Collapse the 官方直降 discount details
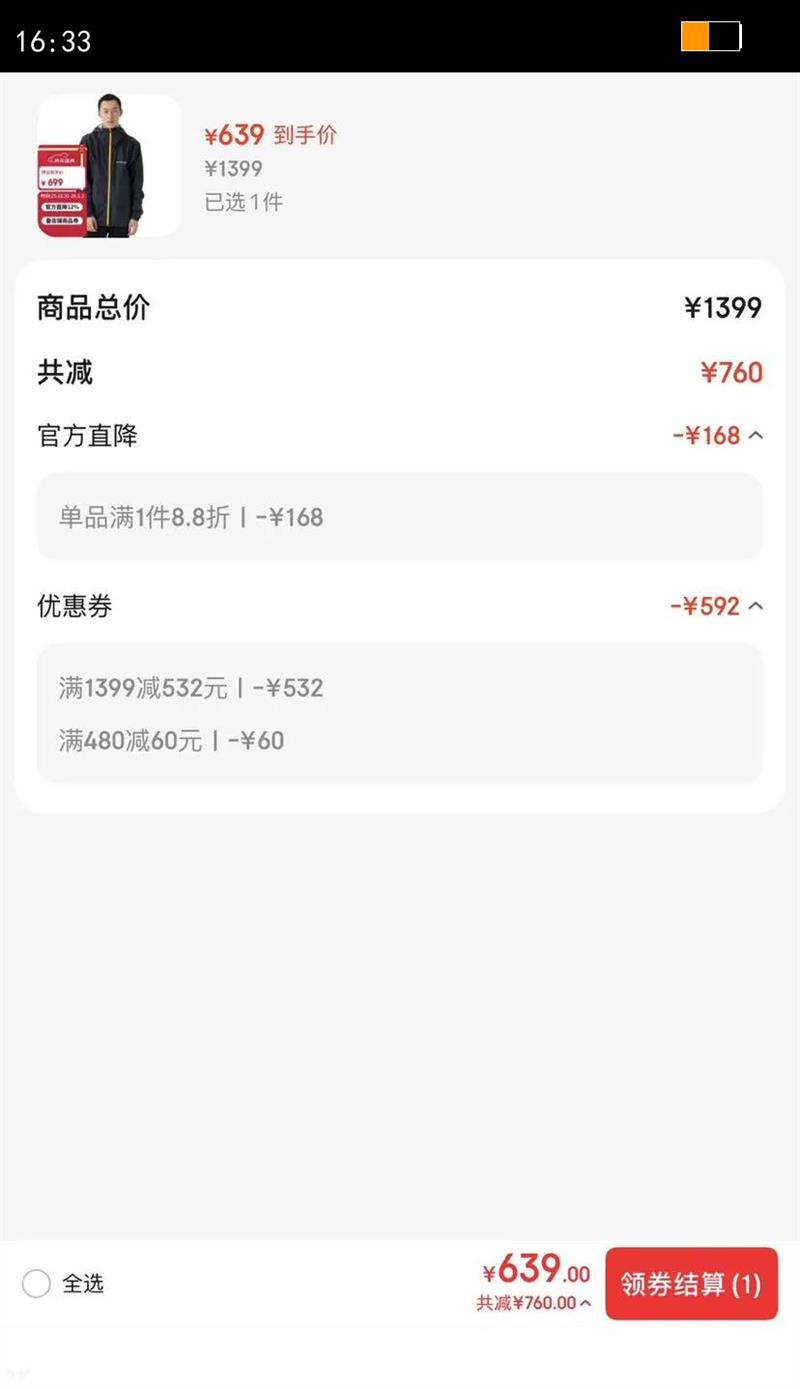800x1389 pixels. click(x=755, y=436)
